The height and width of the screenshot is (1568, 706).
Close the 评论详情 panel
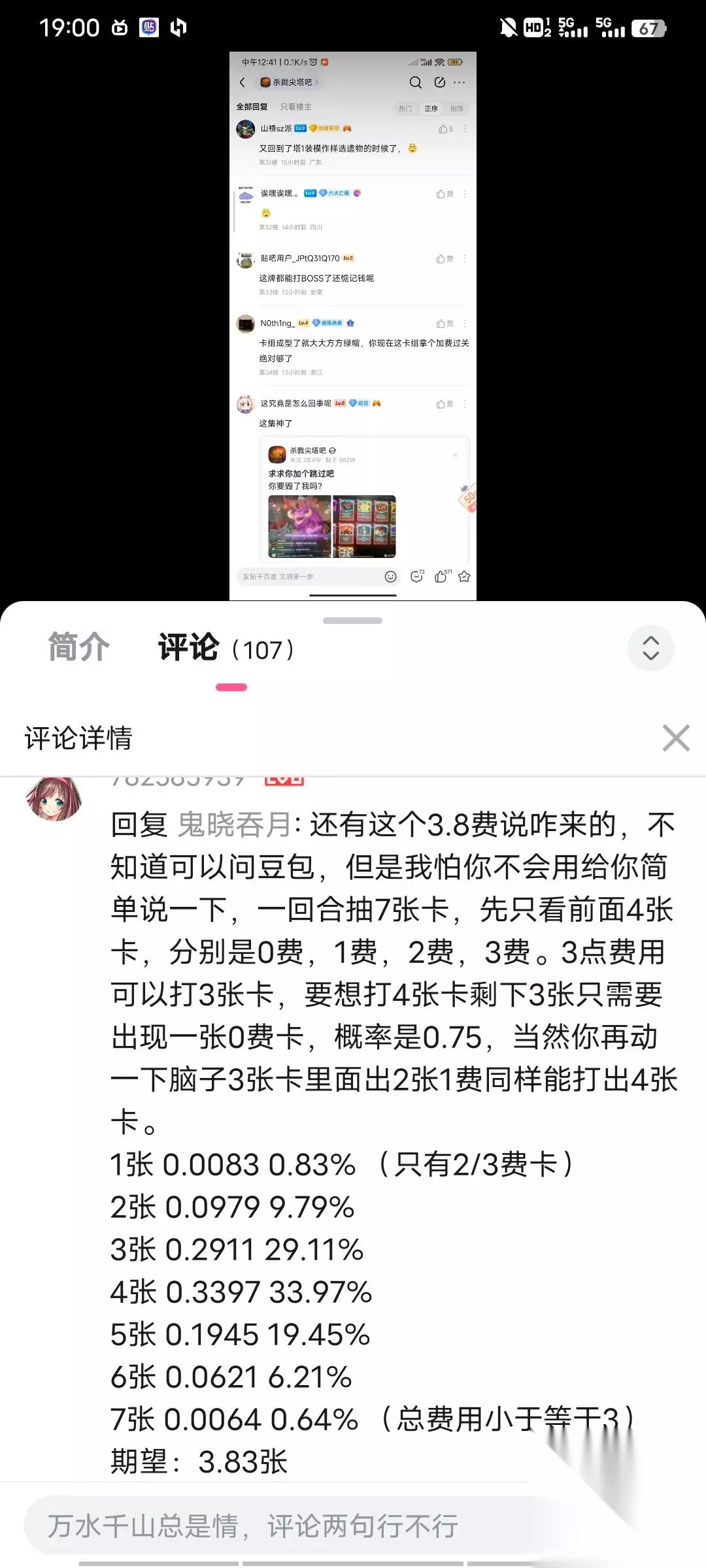coord(676,738)
